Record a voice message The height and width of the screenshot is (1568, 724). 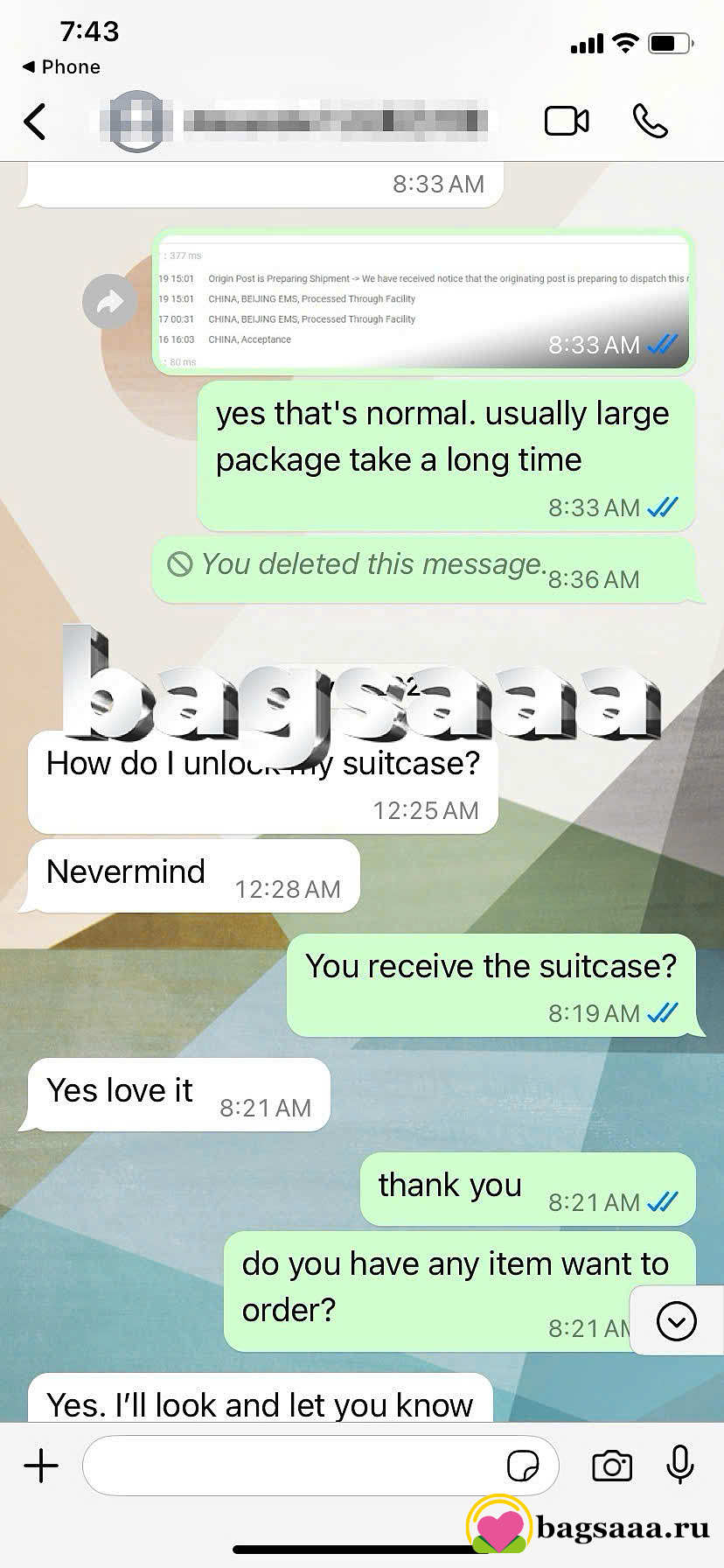coord(679,1464)
